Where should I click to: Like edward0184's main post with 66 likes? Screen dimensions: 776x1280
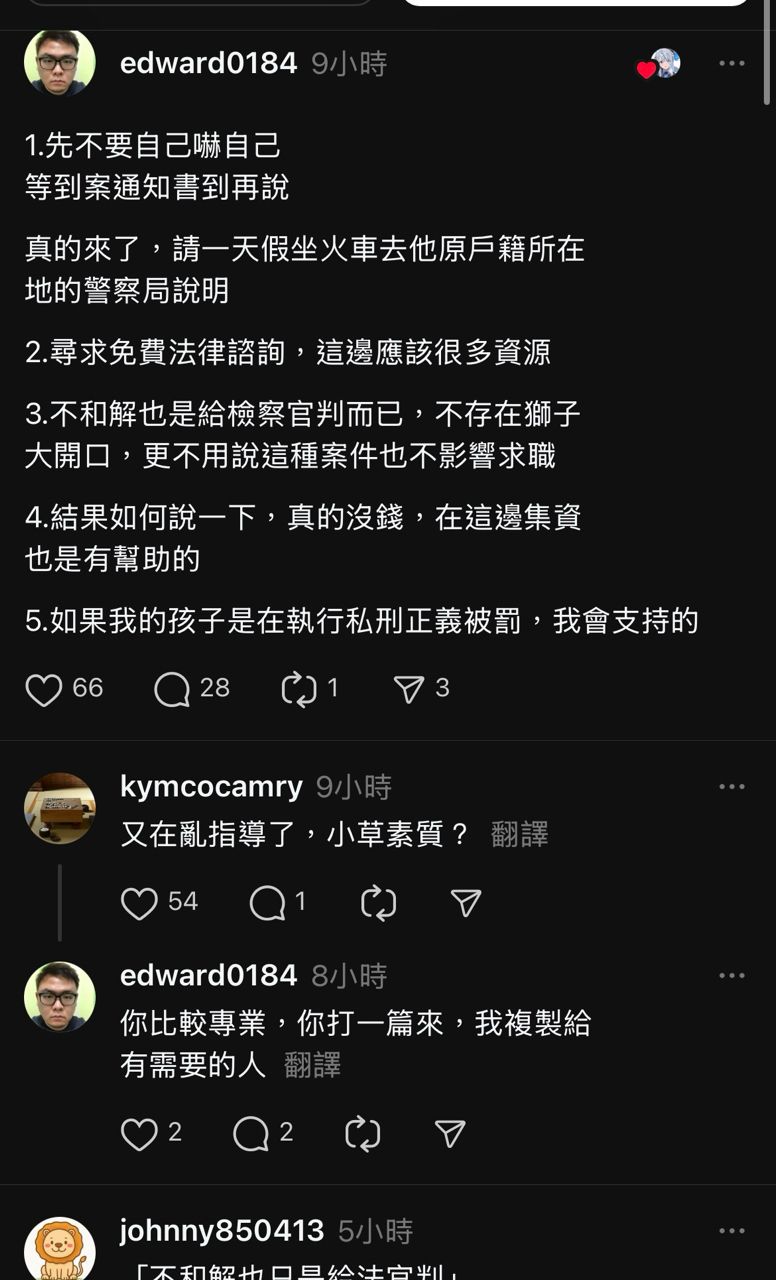(x=44, y=689)
